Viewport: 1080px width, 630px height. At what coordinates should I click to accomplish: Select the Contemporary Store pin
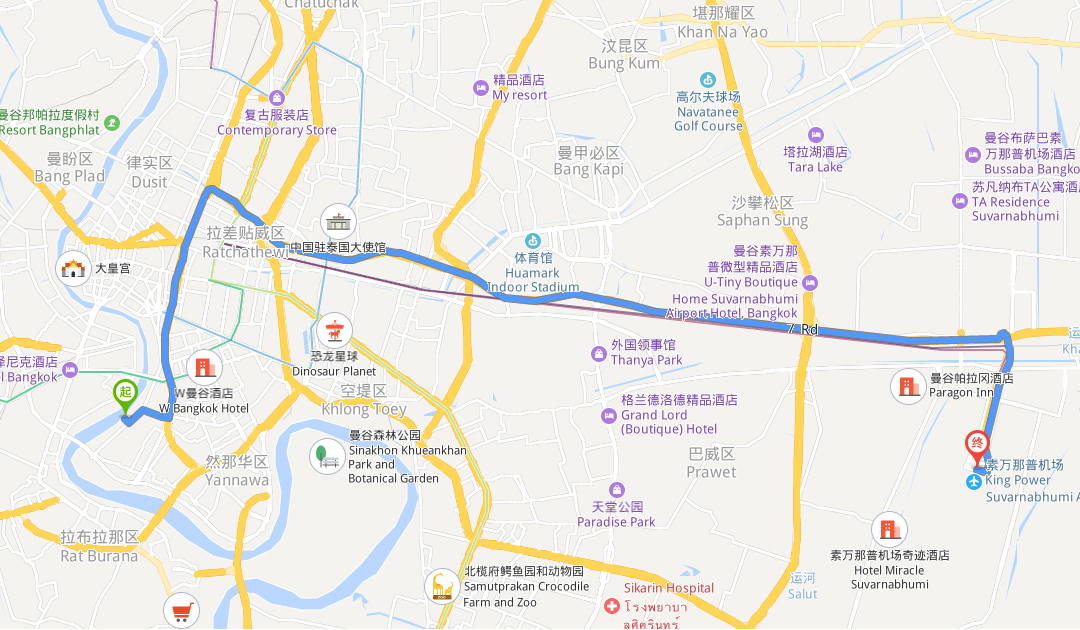click(277, 98)
